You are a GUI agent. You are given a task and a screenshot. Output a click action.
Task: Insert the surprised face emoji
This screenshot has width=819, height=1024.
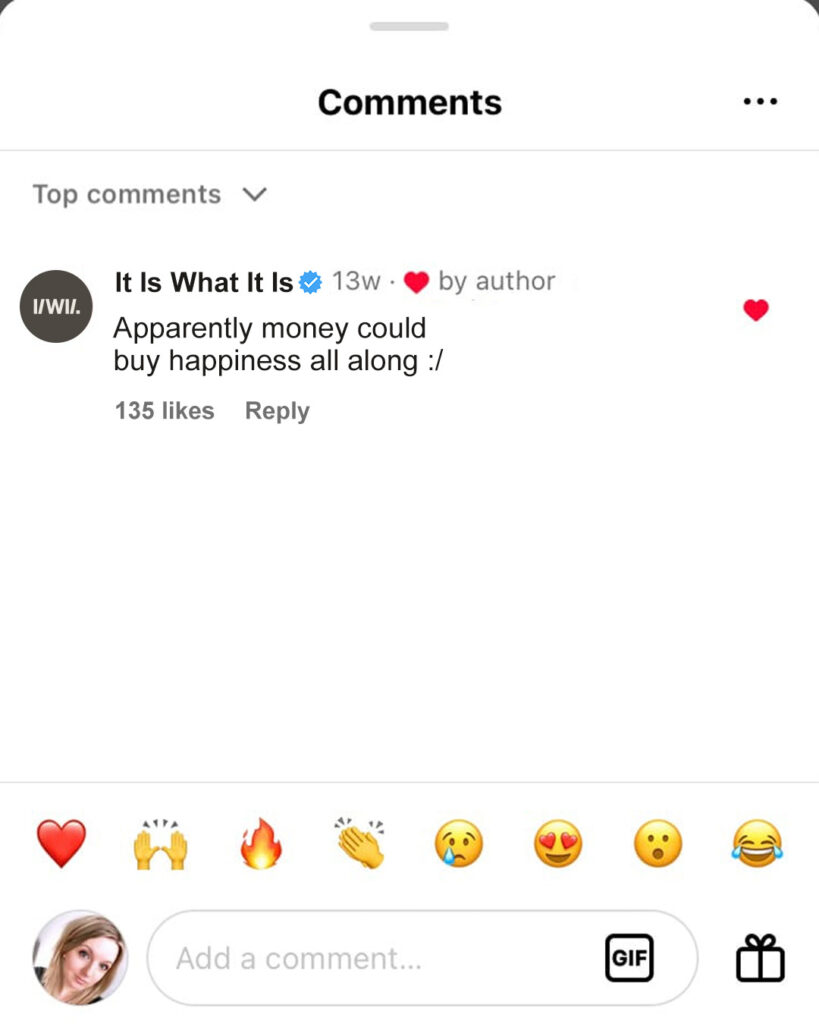coord(658,843)
